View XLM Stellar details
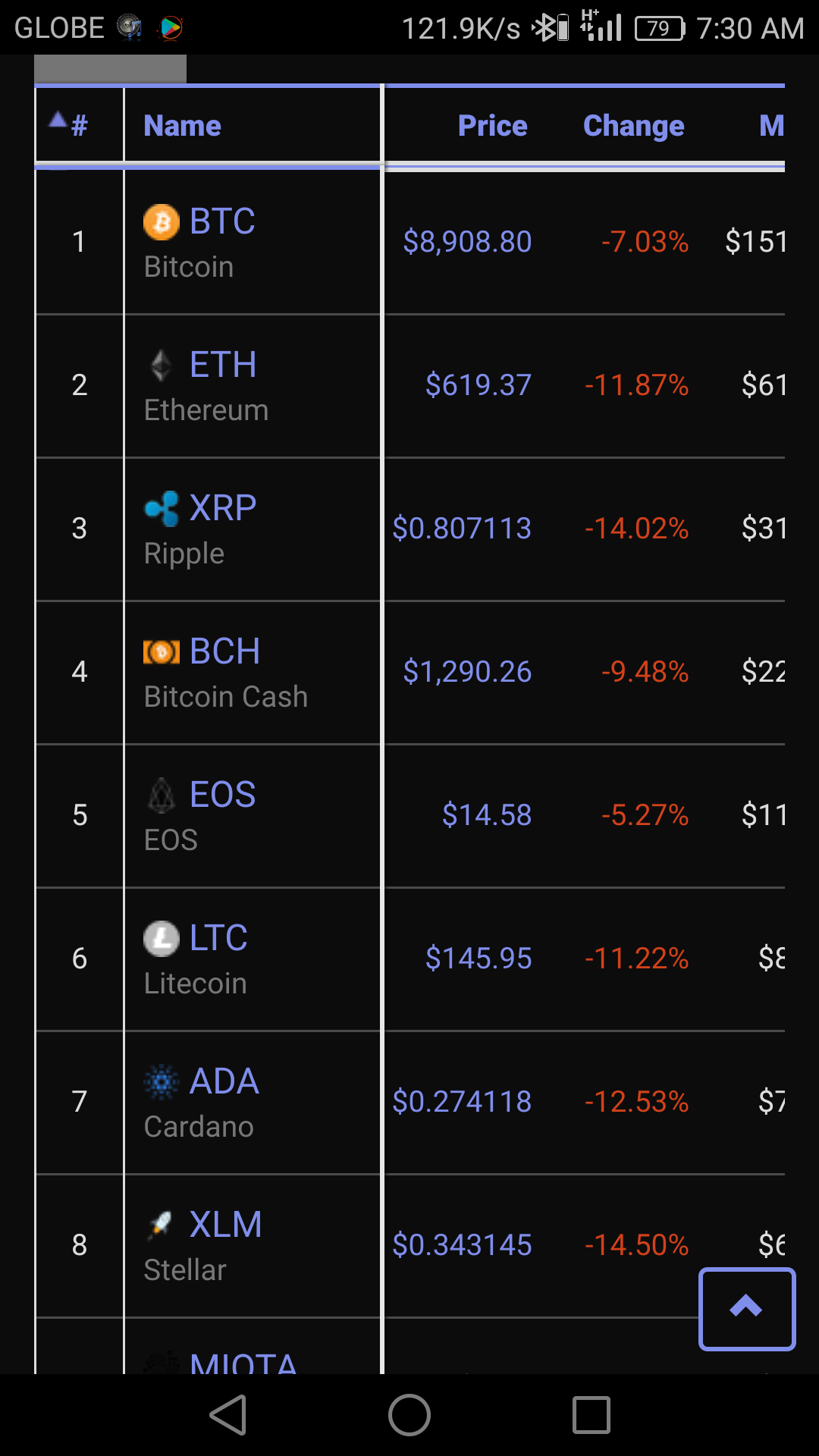Viewport: 819px width, 1456px height. pos(410,1246)
